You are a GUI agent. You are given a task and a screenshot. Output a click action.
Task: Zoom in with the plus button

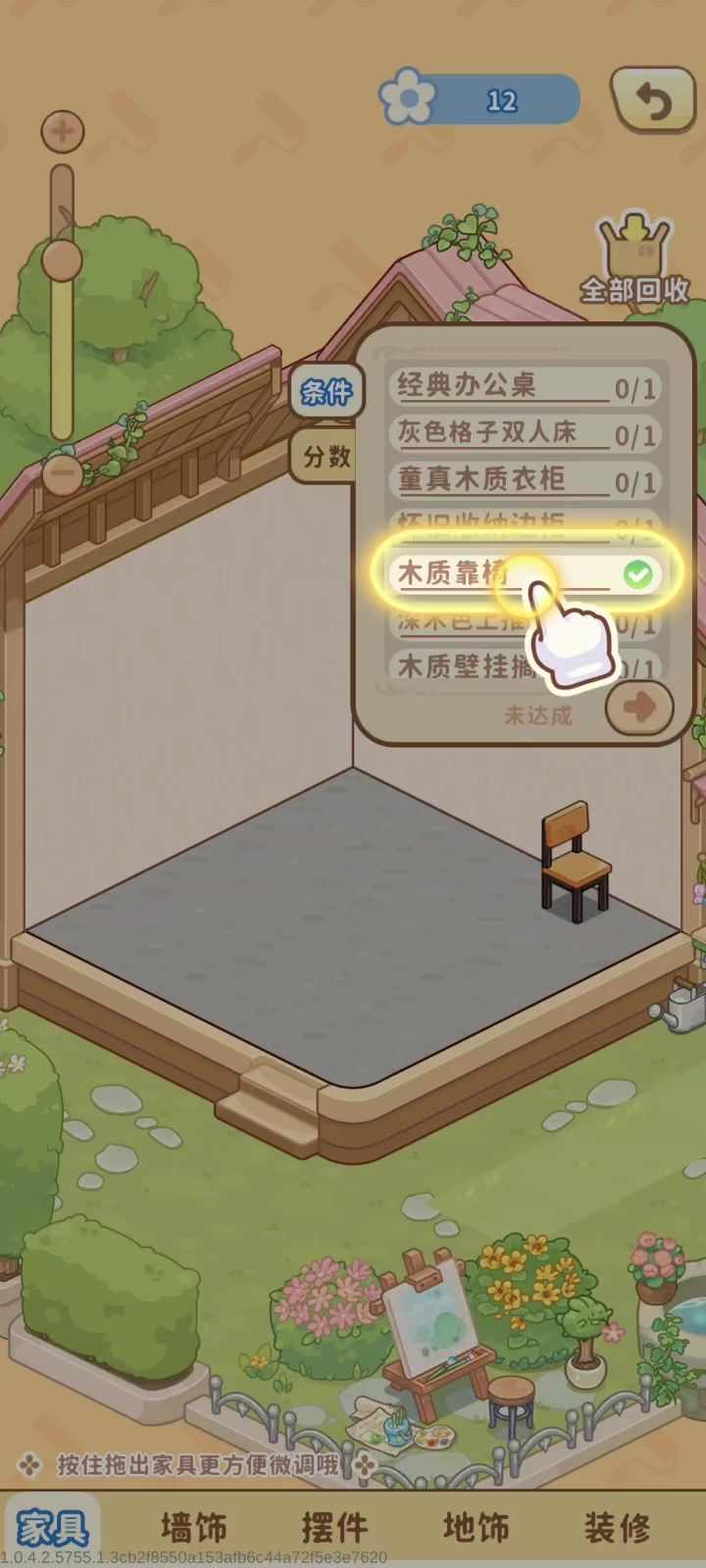click(x=63, y=132)
